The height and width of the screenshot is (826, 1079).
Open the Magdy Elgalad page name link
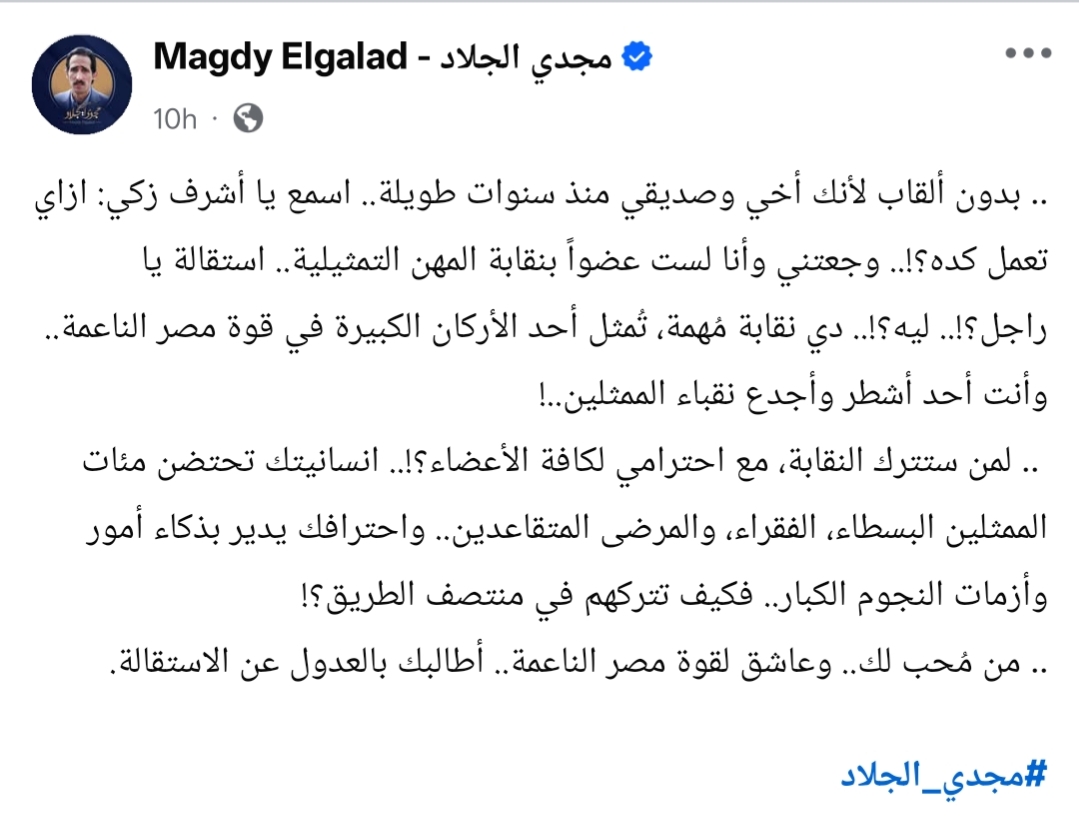coord(383,59)
